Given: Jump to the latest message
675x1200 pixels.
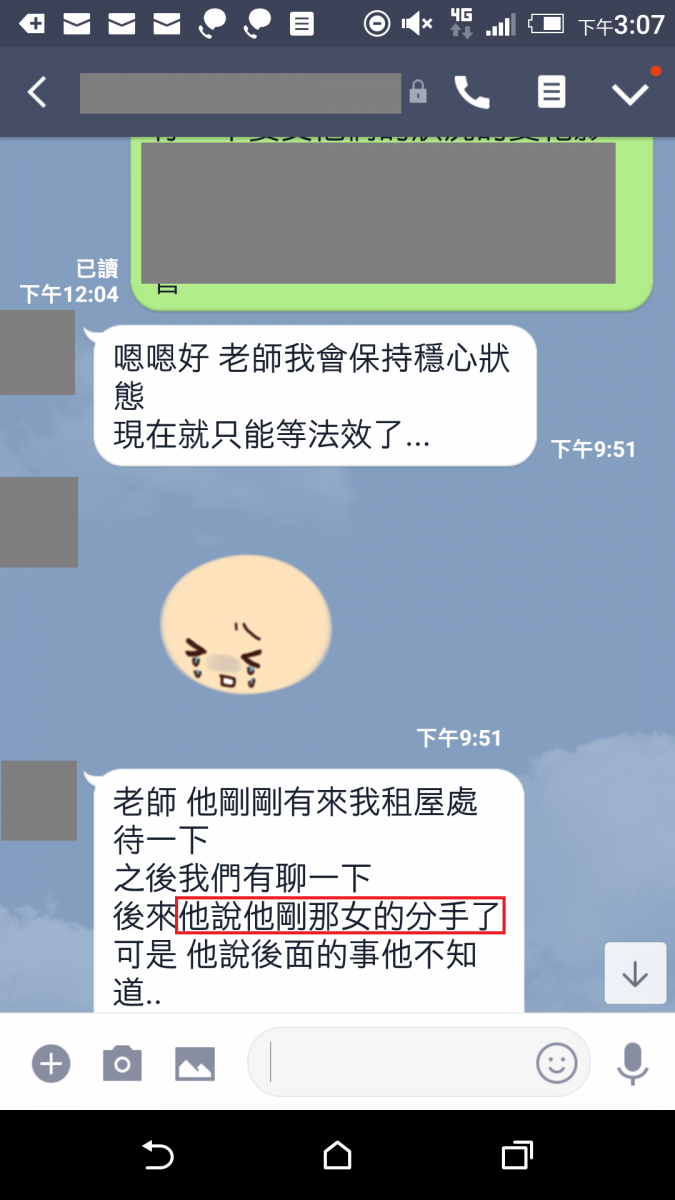Looking at the screenshot, I should pos(635,973).
